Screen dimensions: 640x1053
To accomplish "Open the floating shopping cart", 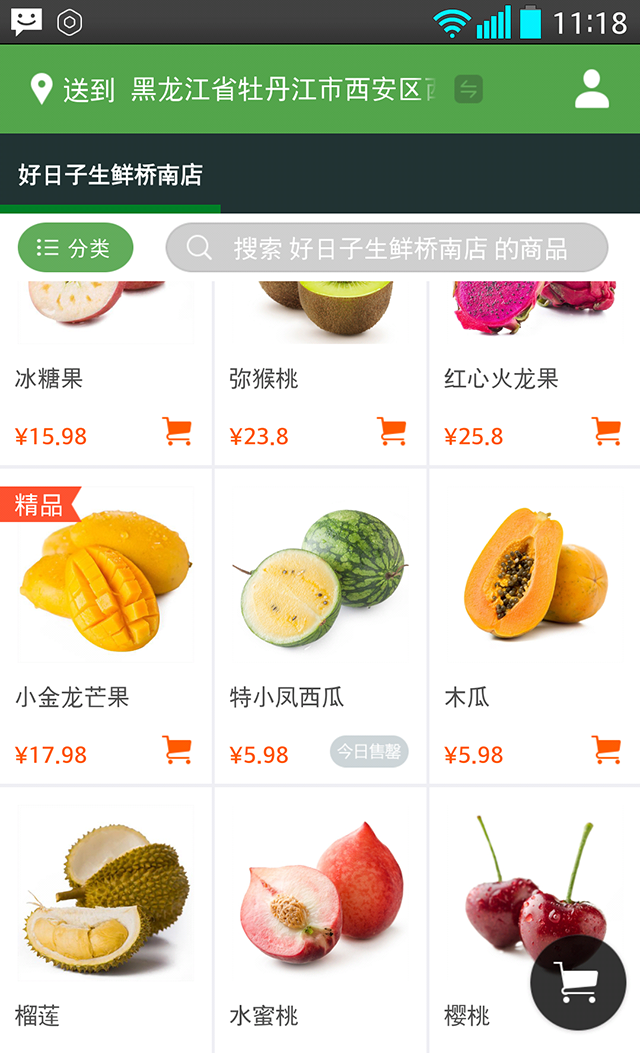I will point(578,982).
